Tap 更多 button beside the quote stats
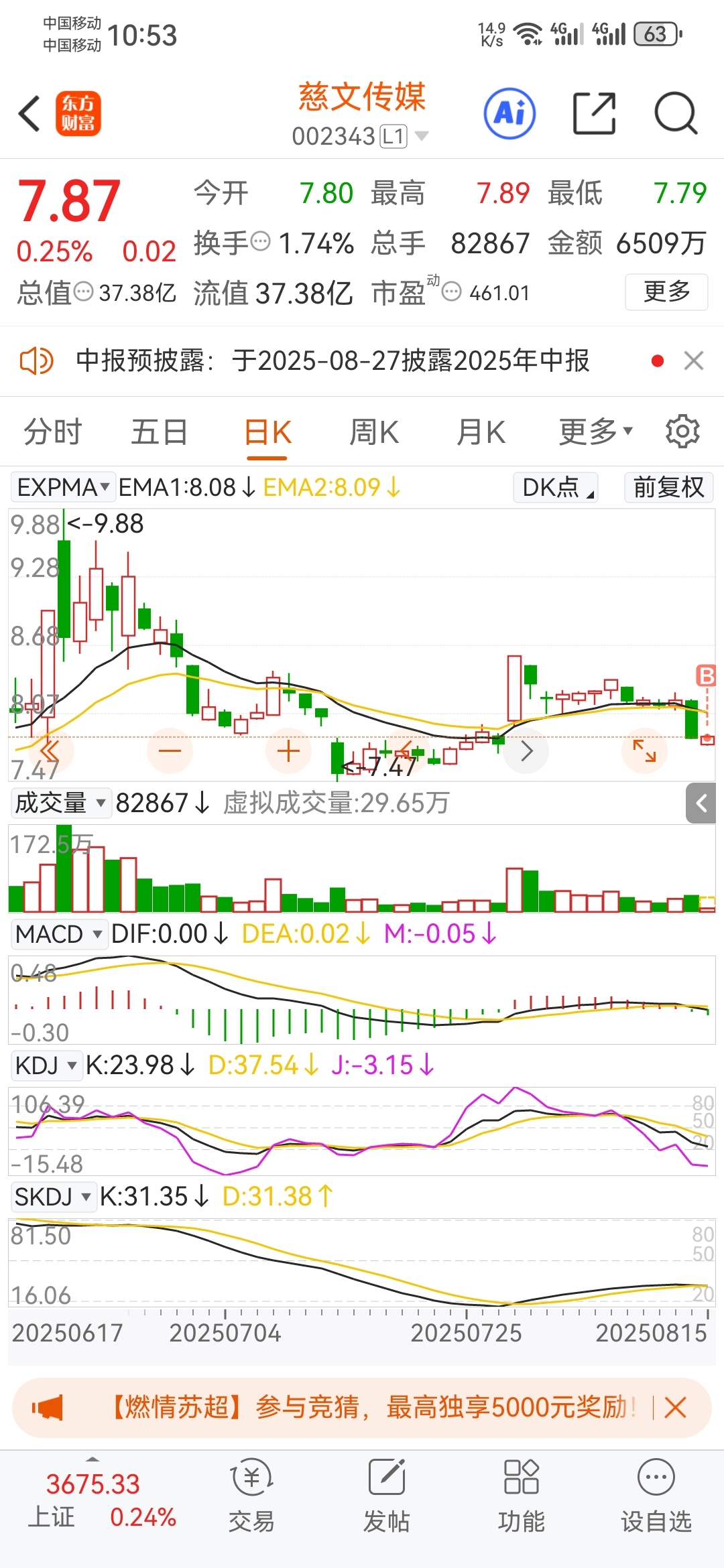The height and width of the screenshot is (1568, 724). 666,291
